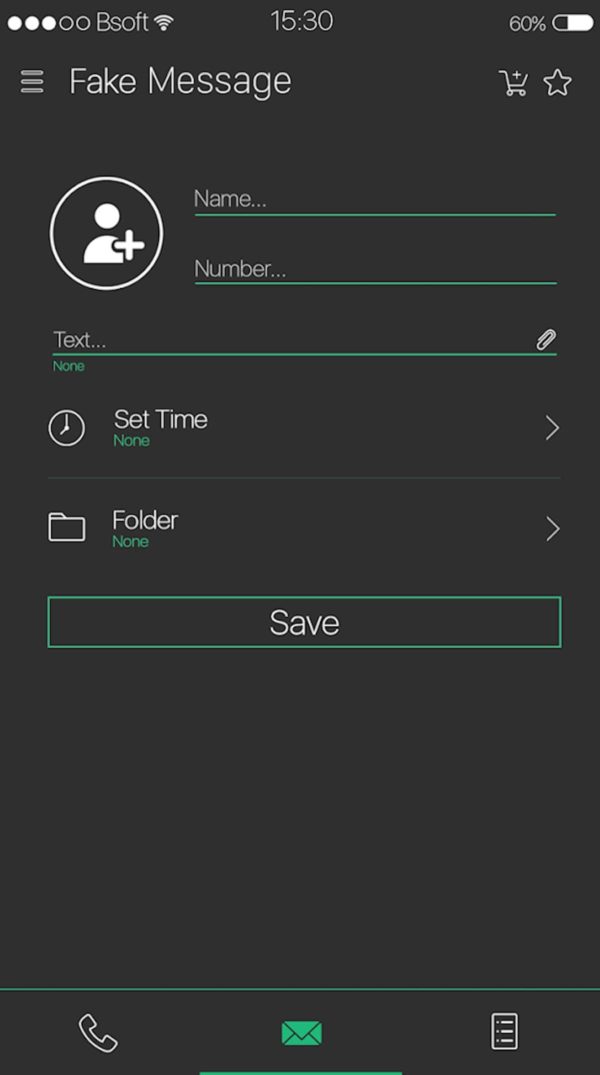The height and width of the screenshot is (1075, 600).
Task: Tap the star favorites icon
Action: click(557, 83)
